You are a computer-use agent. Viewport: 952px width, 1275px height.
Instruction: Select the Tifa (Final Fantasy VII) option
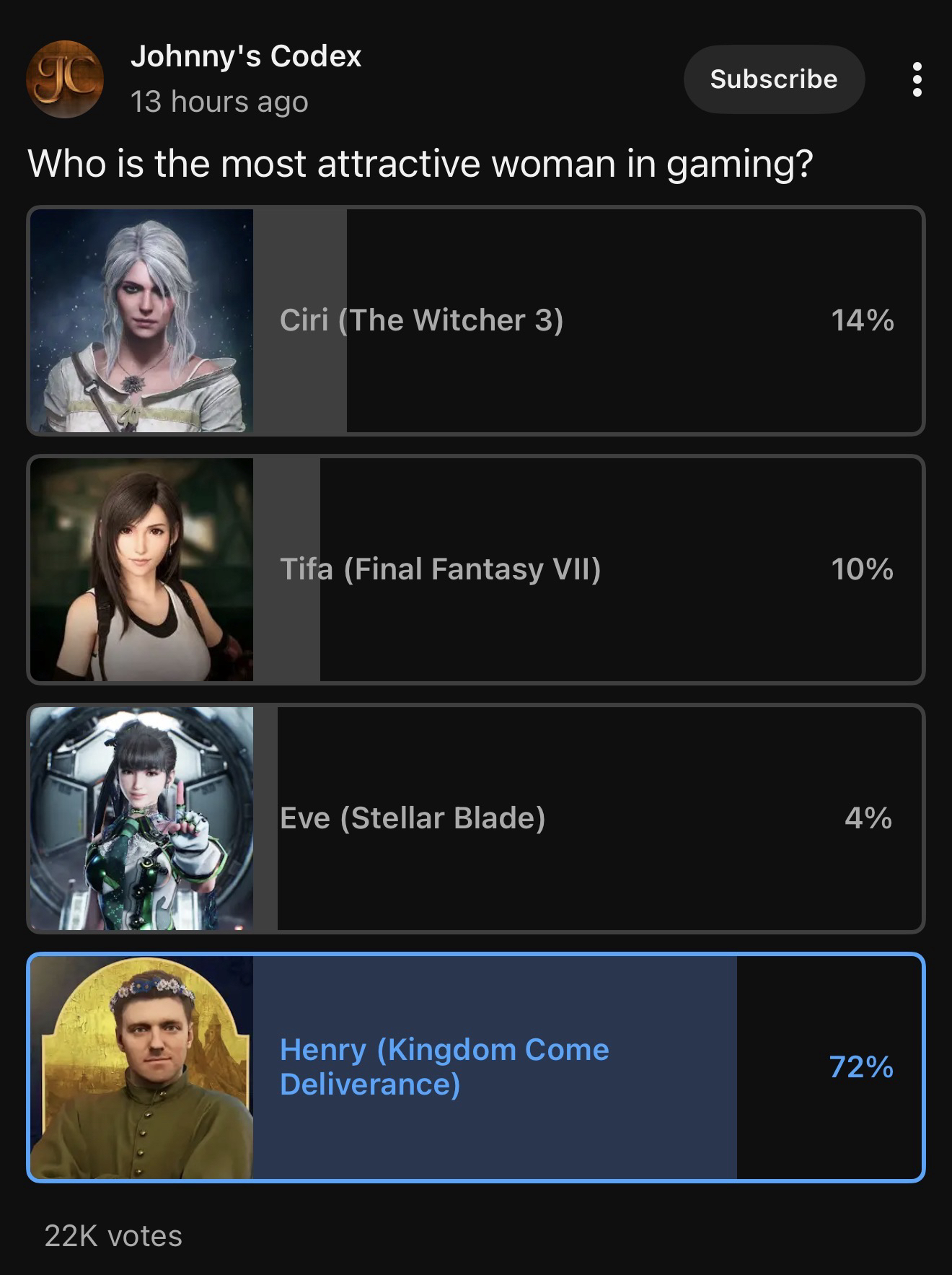476,569
